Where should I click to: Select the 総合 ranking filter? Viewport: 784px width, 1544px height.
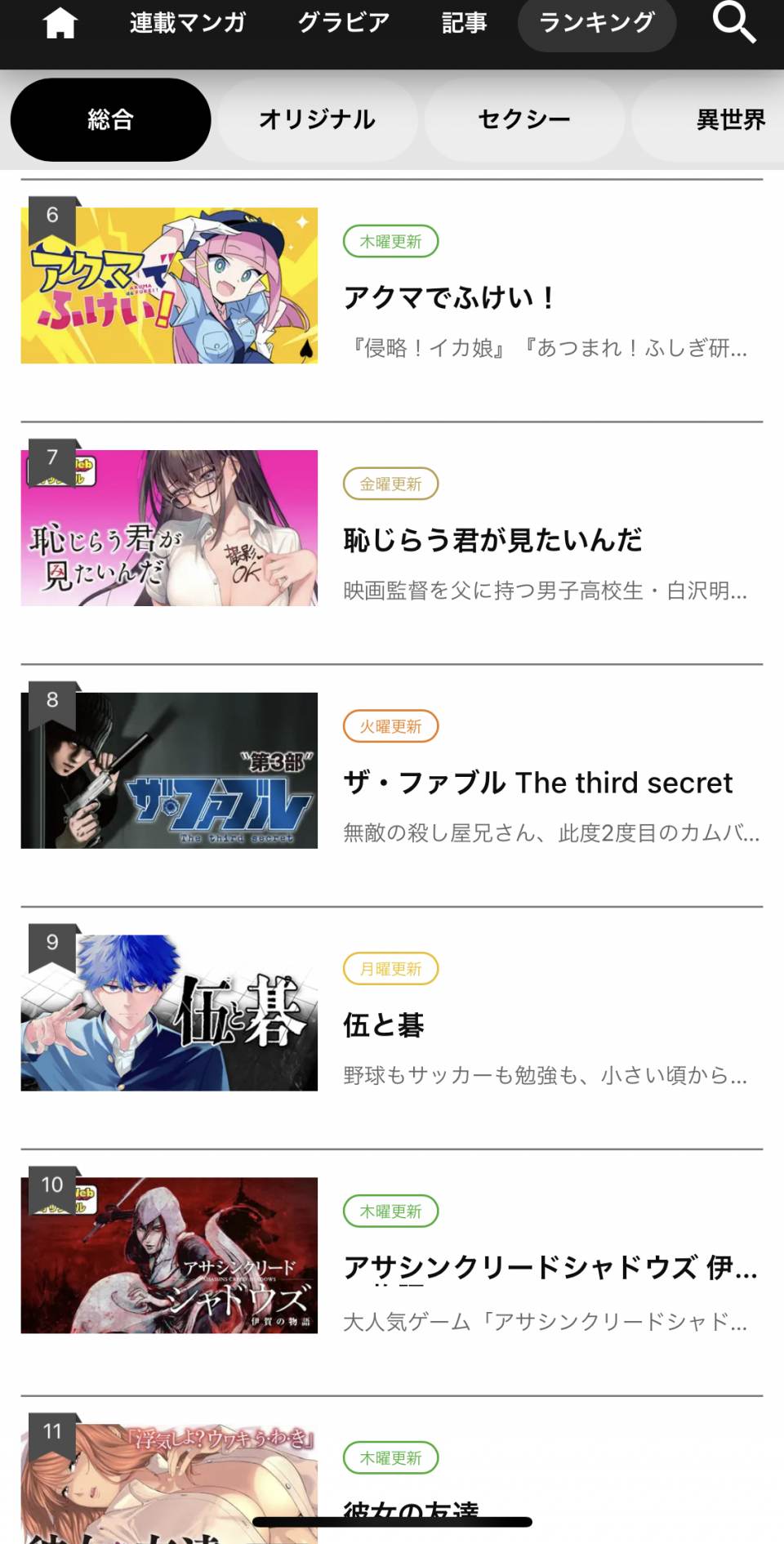[x=110, y=120]
